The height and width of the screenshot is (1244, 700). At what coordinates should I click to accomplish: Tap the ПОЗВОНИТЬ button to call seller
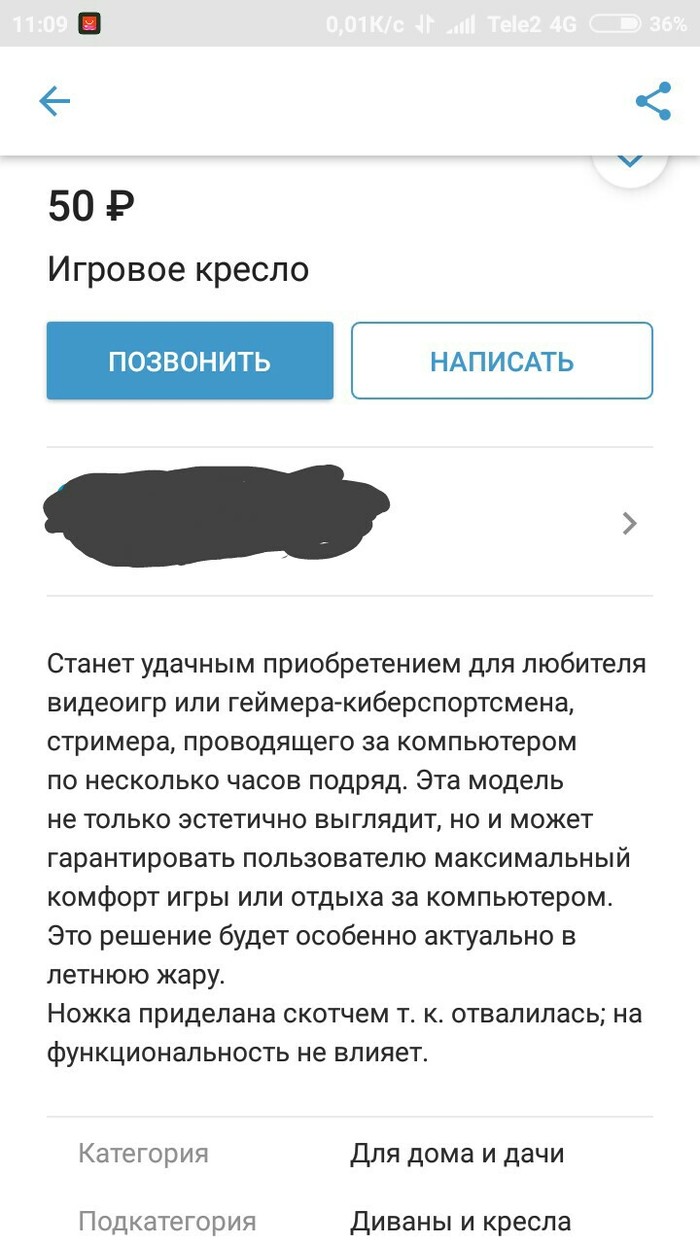coord(190,361)
